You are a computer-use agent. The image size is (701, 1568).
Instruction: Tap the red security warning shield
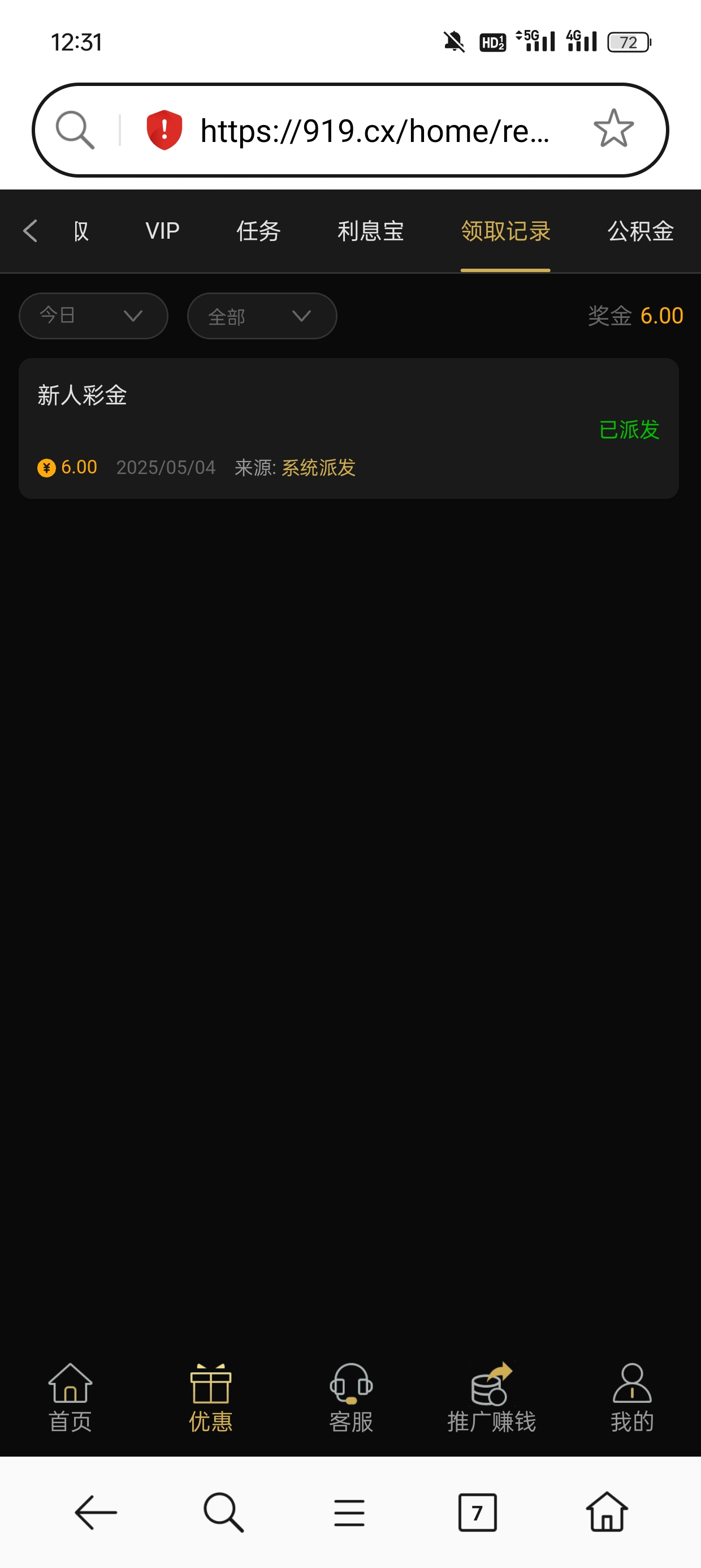click(165, 130)
